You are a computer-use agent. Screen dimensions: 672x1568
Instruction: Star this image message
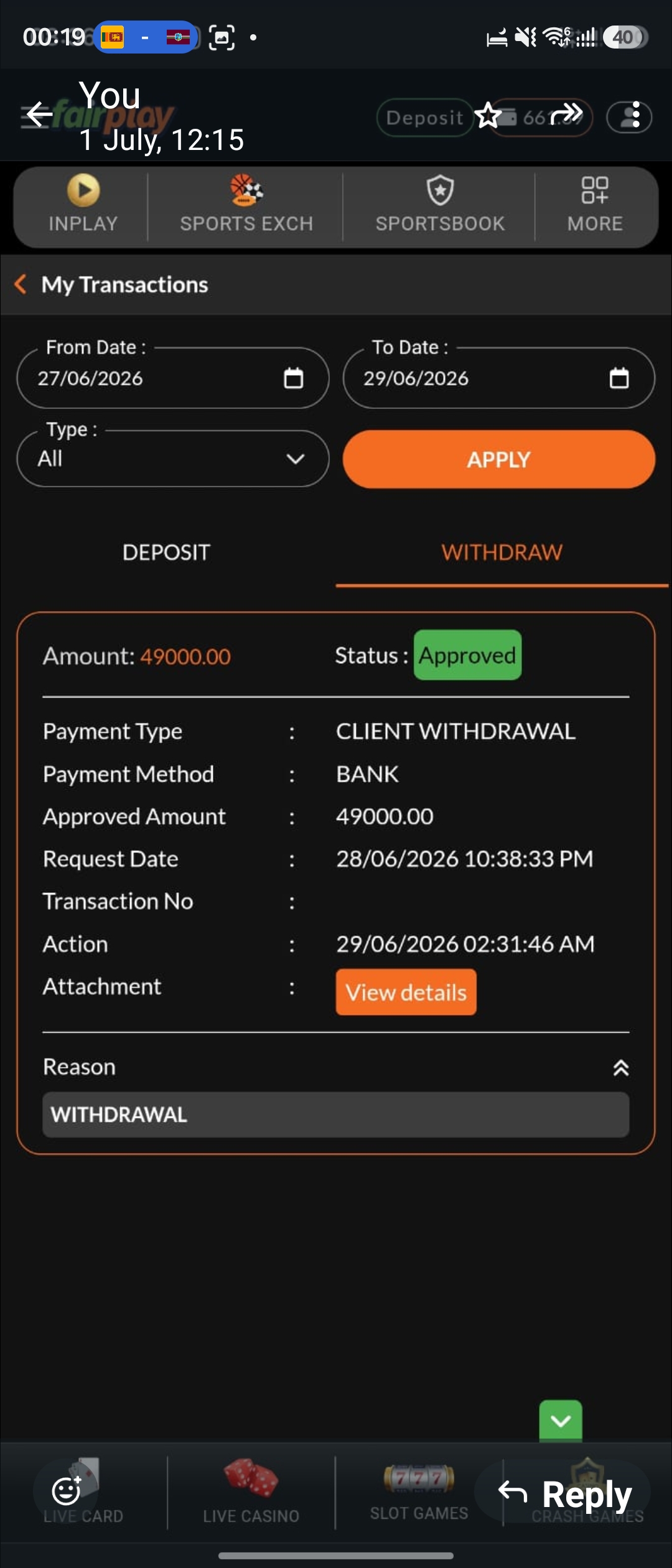[488, 115]
